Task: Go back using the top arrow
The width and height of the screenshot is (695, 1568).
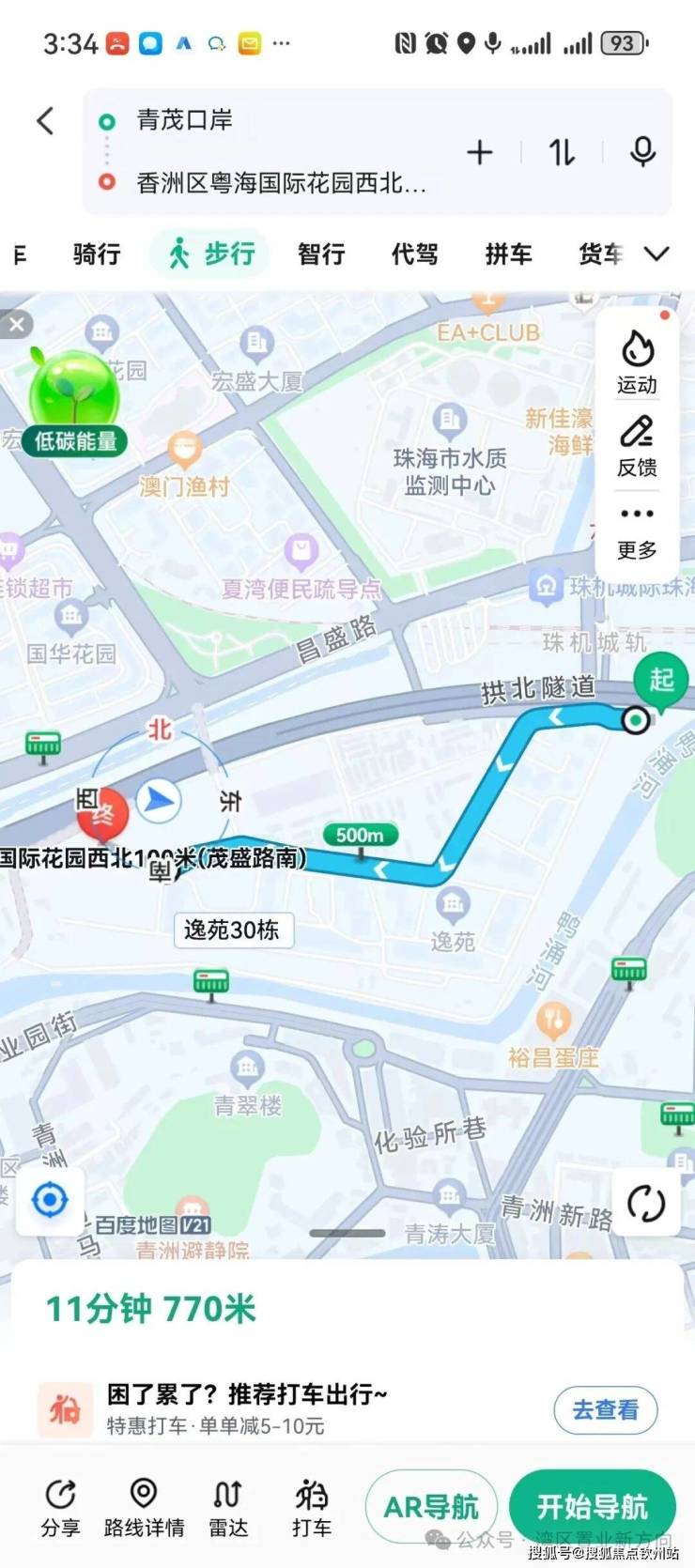Action: tap(45, 121)
